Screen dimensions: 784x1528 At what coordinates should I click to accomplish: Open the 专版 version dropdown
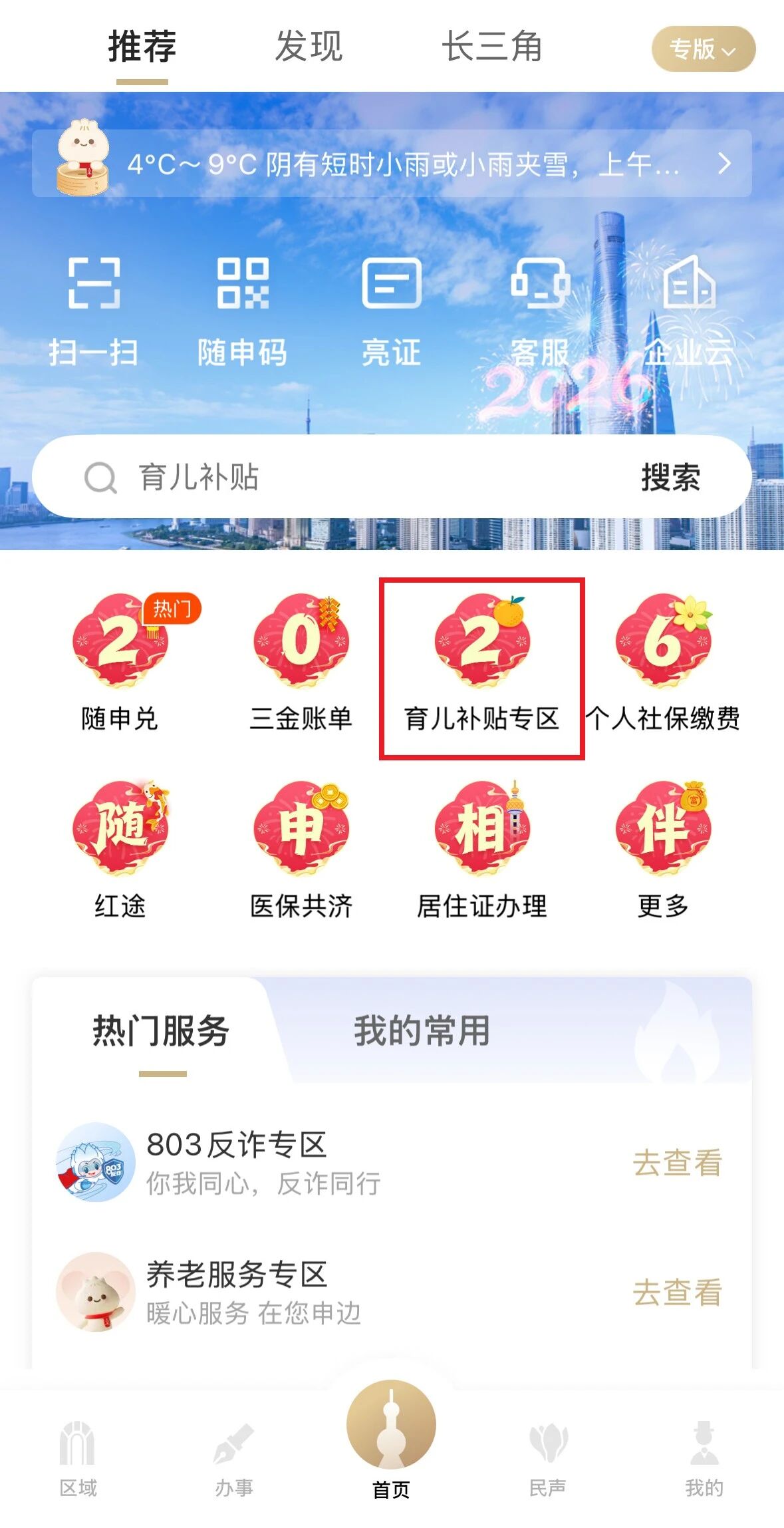coord(703,49)
